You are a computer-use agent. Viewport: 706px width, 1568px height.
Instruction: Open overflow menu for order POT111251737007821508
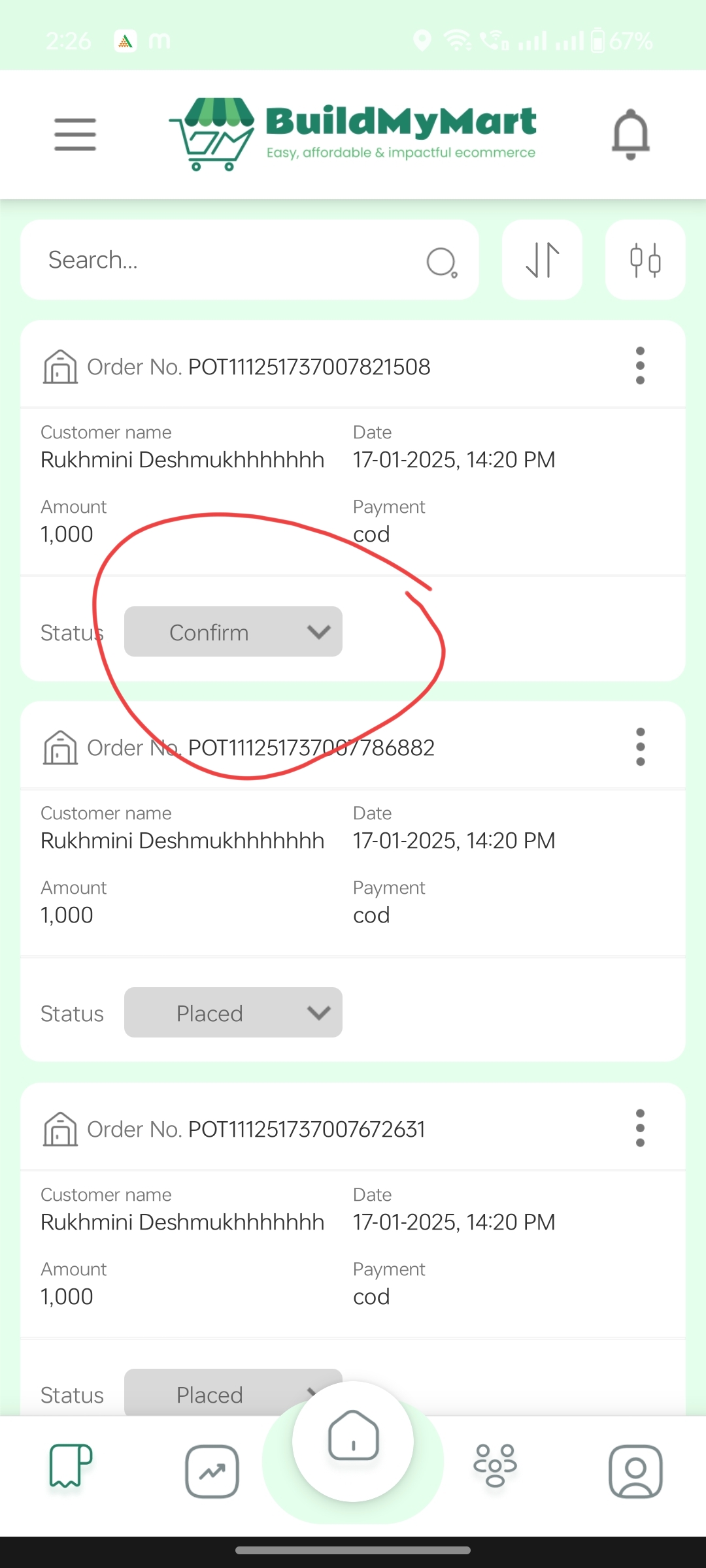640,366
